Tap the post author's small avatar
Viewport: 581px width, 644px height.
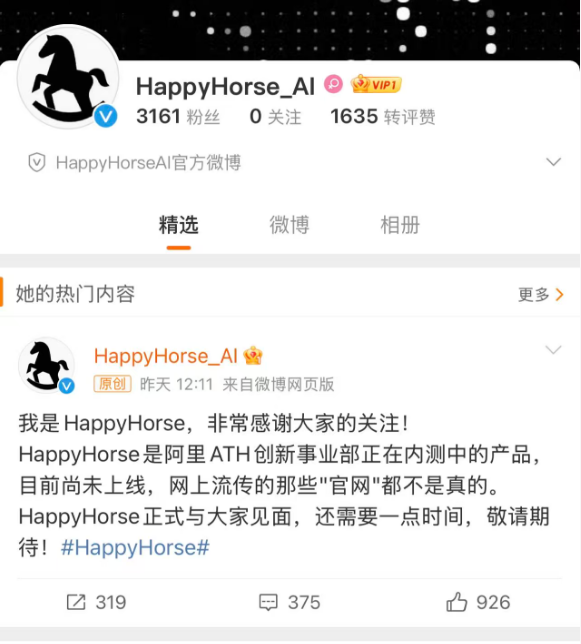[x=47, y=366]
